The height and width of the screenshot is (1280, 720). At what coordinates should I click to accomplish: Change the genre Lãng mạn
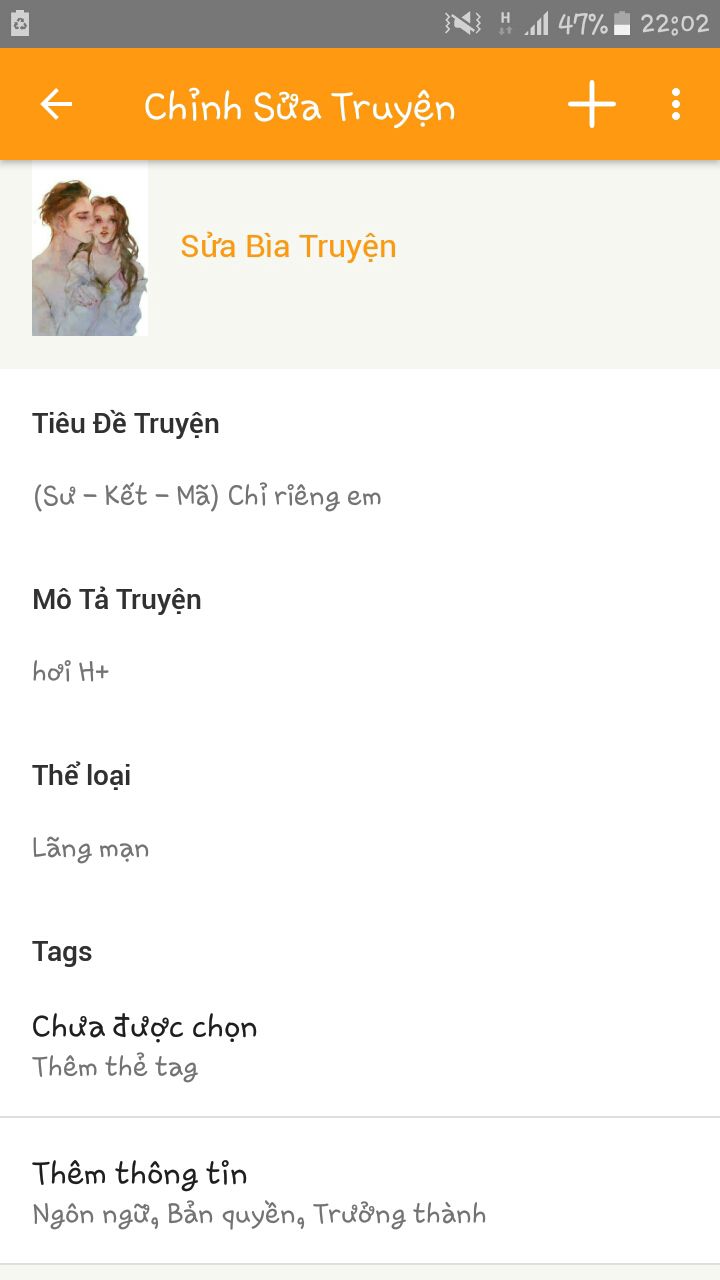pos(91,849)
